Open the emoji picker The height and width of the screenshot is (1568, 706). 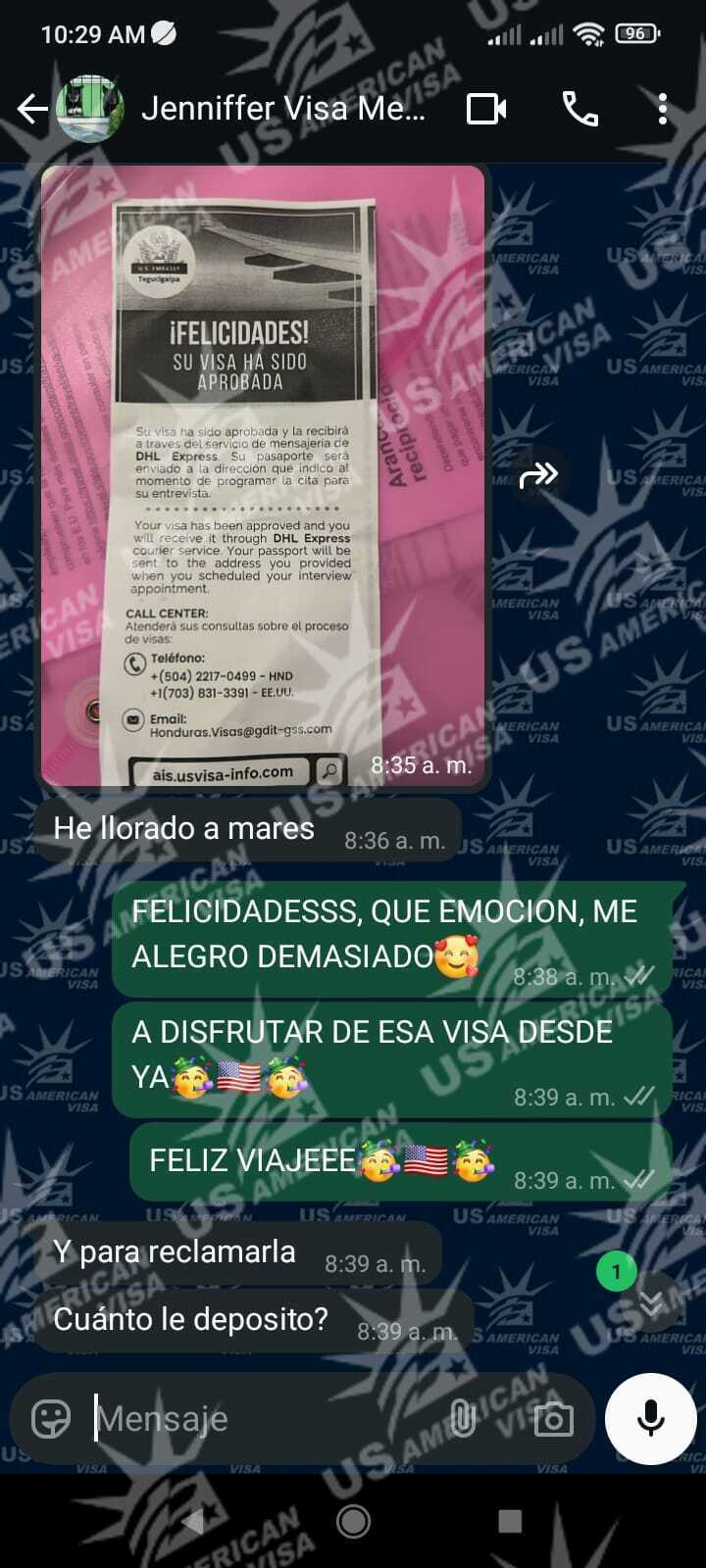click(51, 1418)
